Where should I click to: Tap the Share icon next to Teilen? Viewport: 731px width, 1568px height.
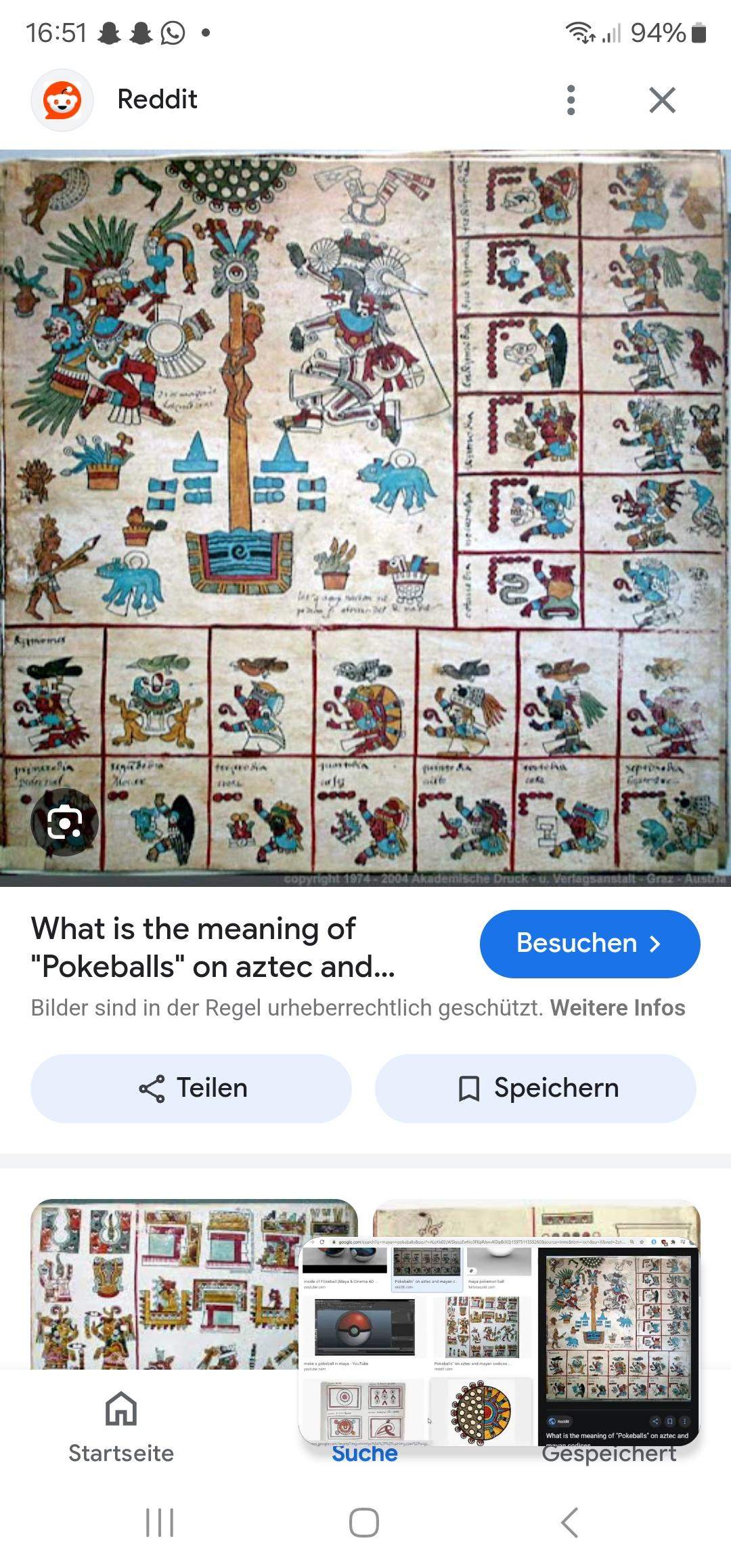tap(153, 1087)
